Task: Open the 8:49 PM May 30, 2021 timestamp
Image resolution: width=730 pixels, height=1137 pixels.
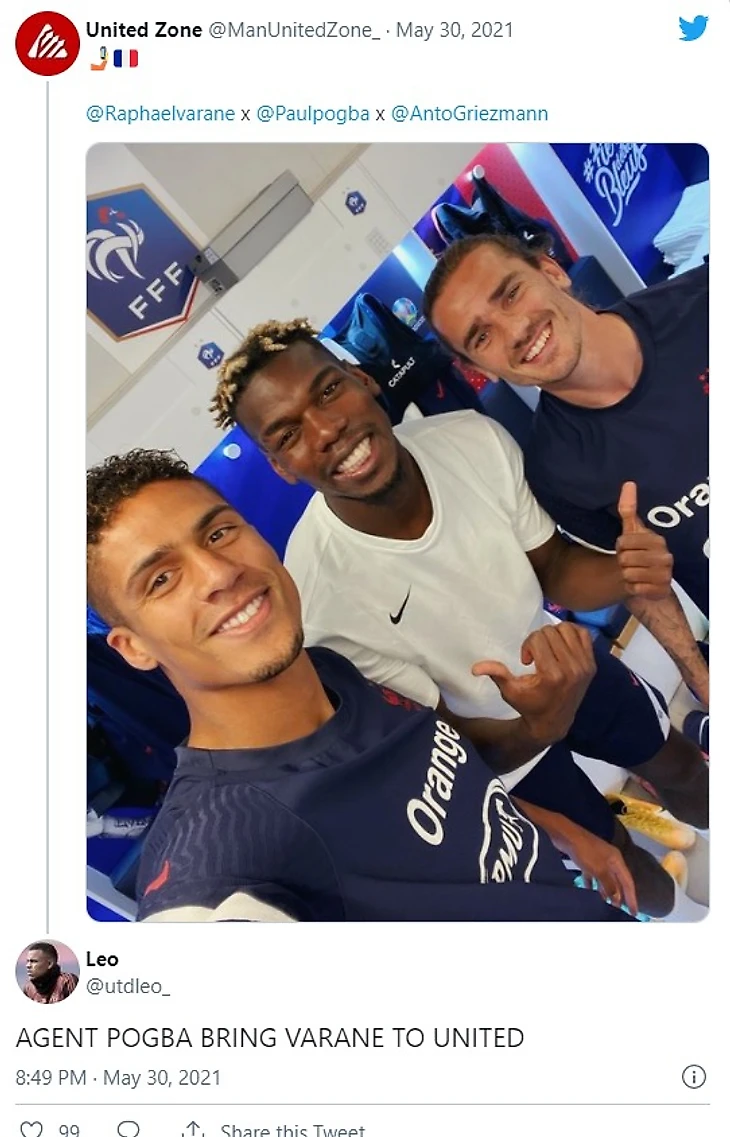Action: pyautogui.click(x=118, y=1077)
